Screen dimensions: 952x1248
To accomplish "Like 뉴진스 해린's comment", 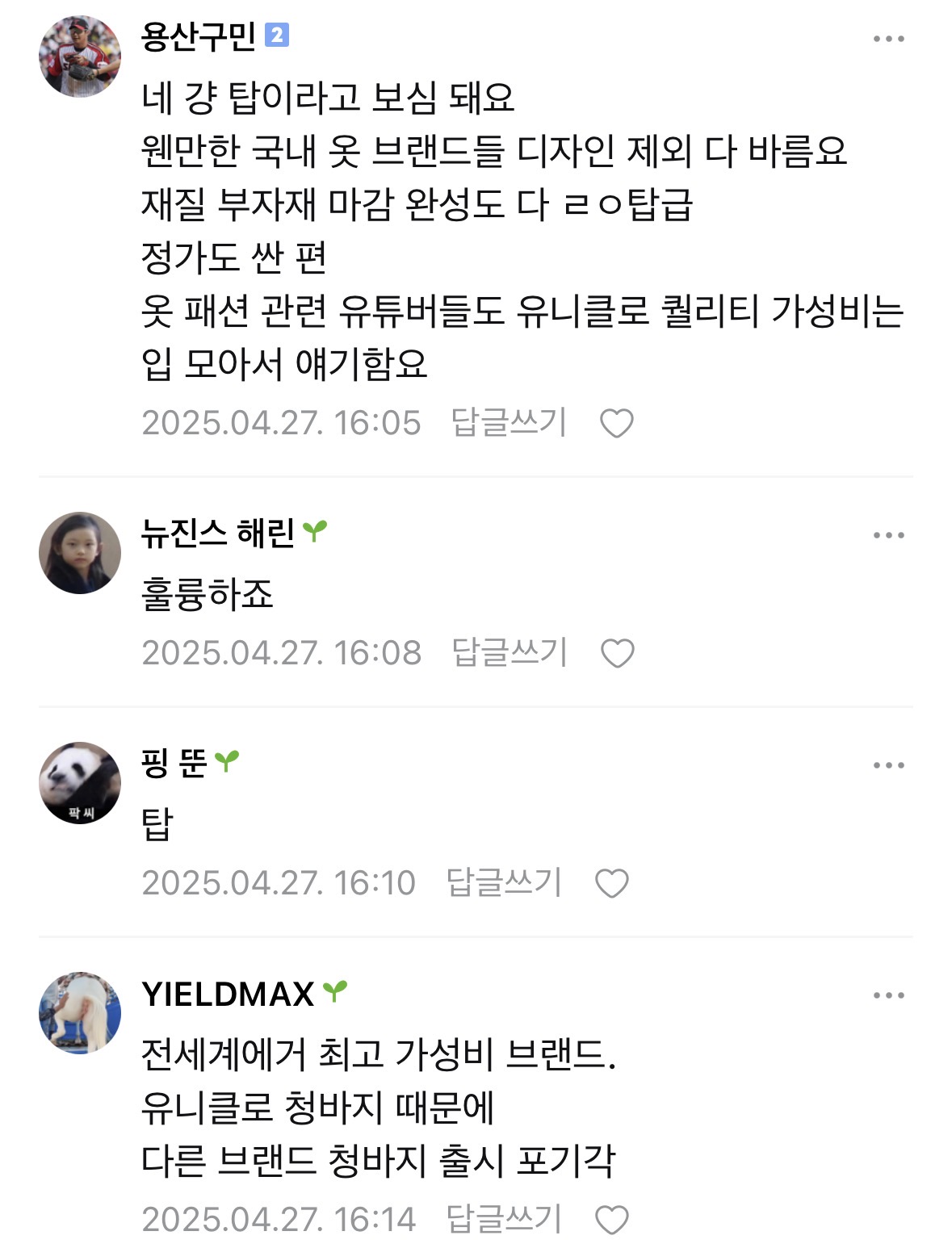I will [618, 653].
